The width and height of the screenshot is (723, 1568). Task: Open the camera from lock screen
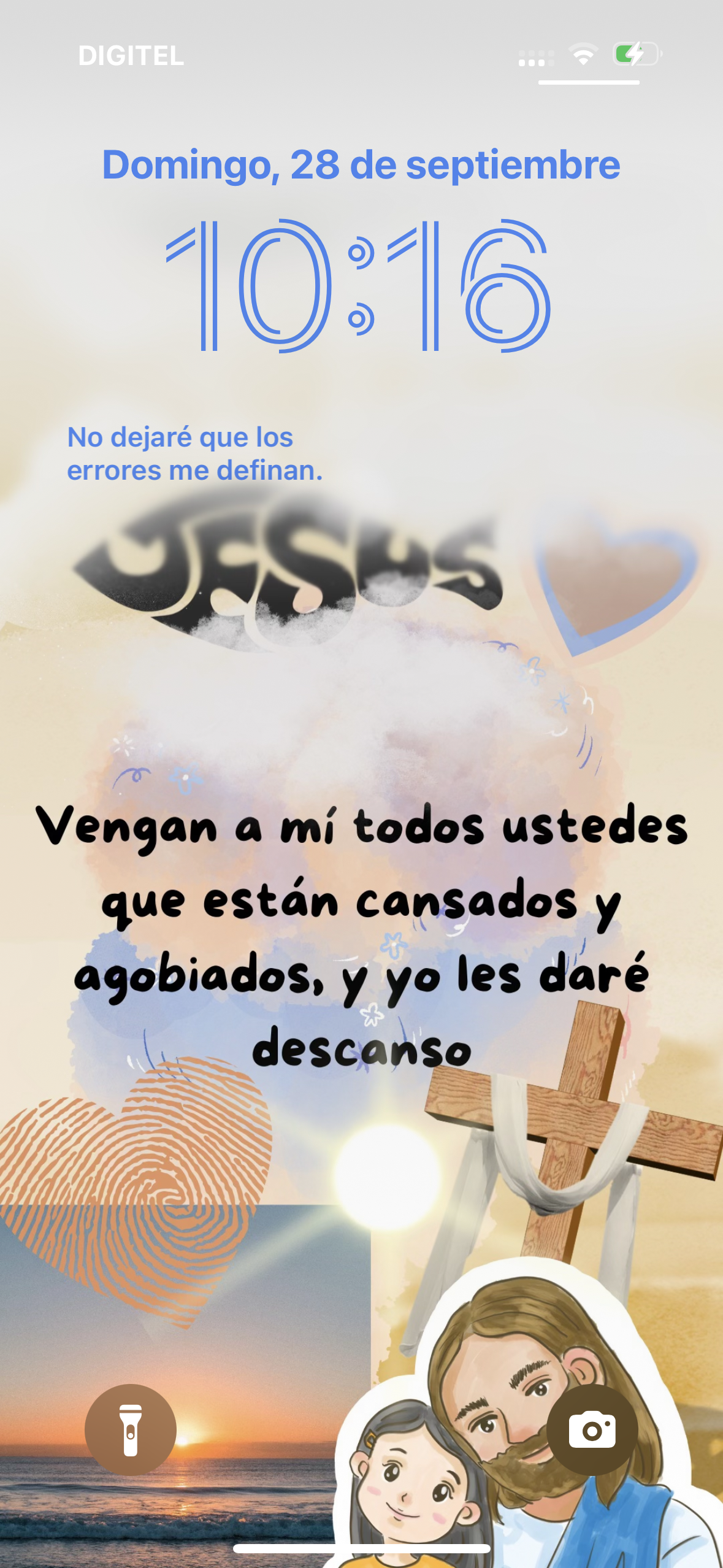pyautogui.click(x=592, y=1430)
